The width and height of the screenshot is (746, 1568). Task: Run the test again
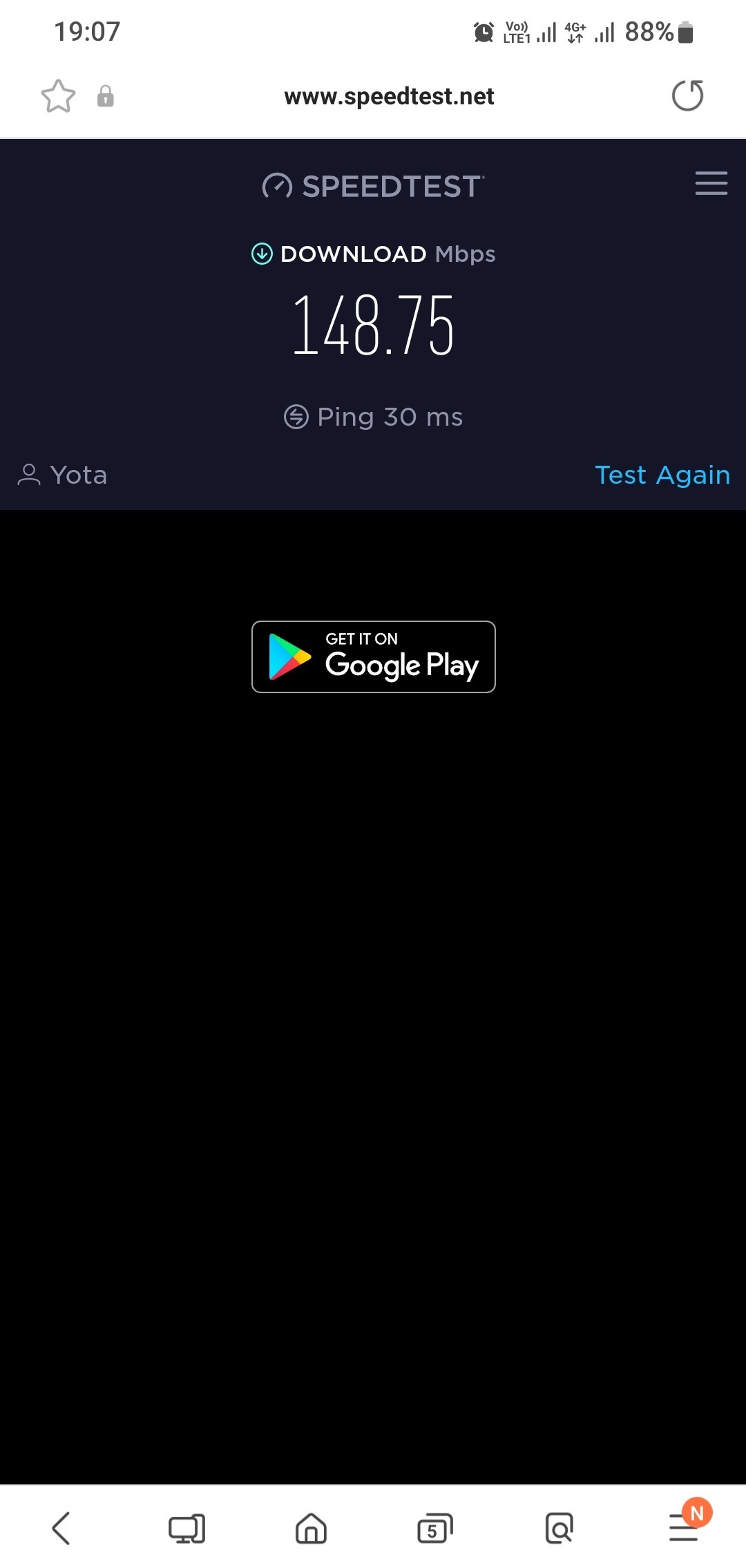(x=662, y=475)
